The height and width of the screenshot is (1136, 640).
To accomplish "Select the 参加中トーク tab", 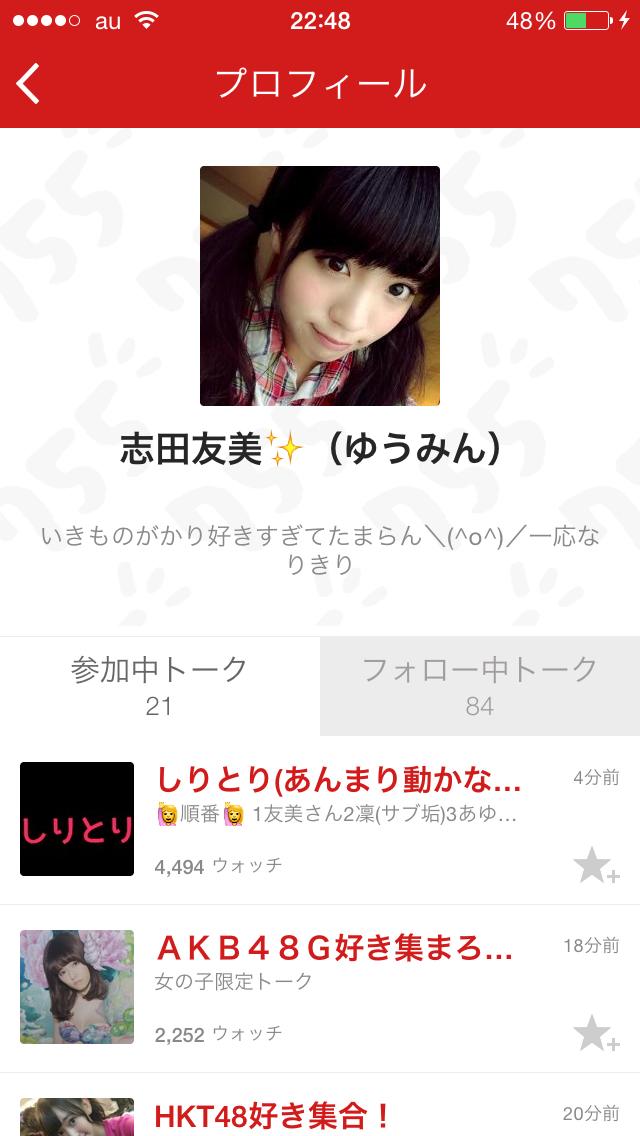I will click(159, 686).
